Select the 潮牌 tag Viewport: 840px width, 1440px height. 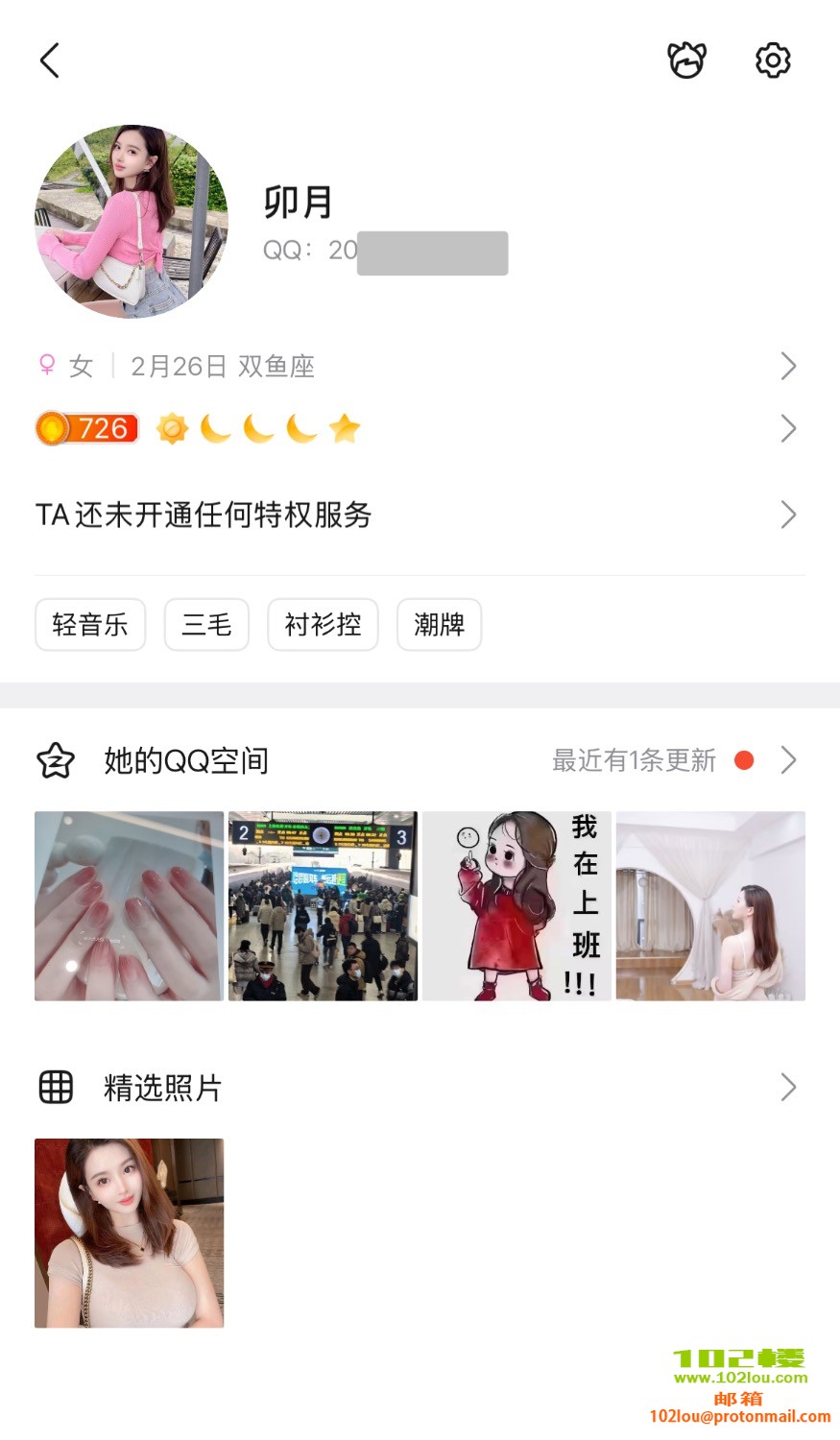coord(439,625)
